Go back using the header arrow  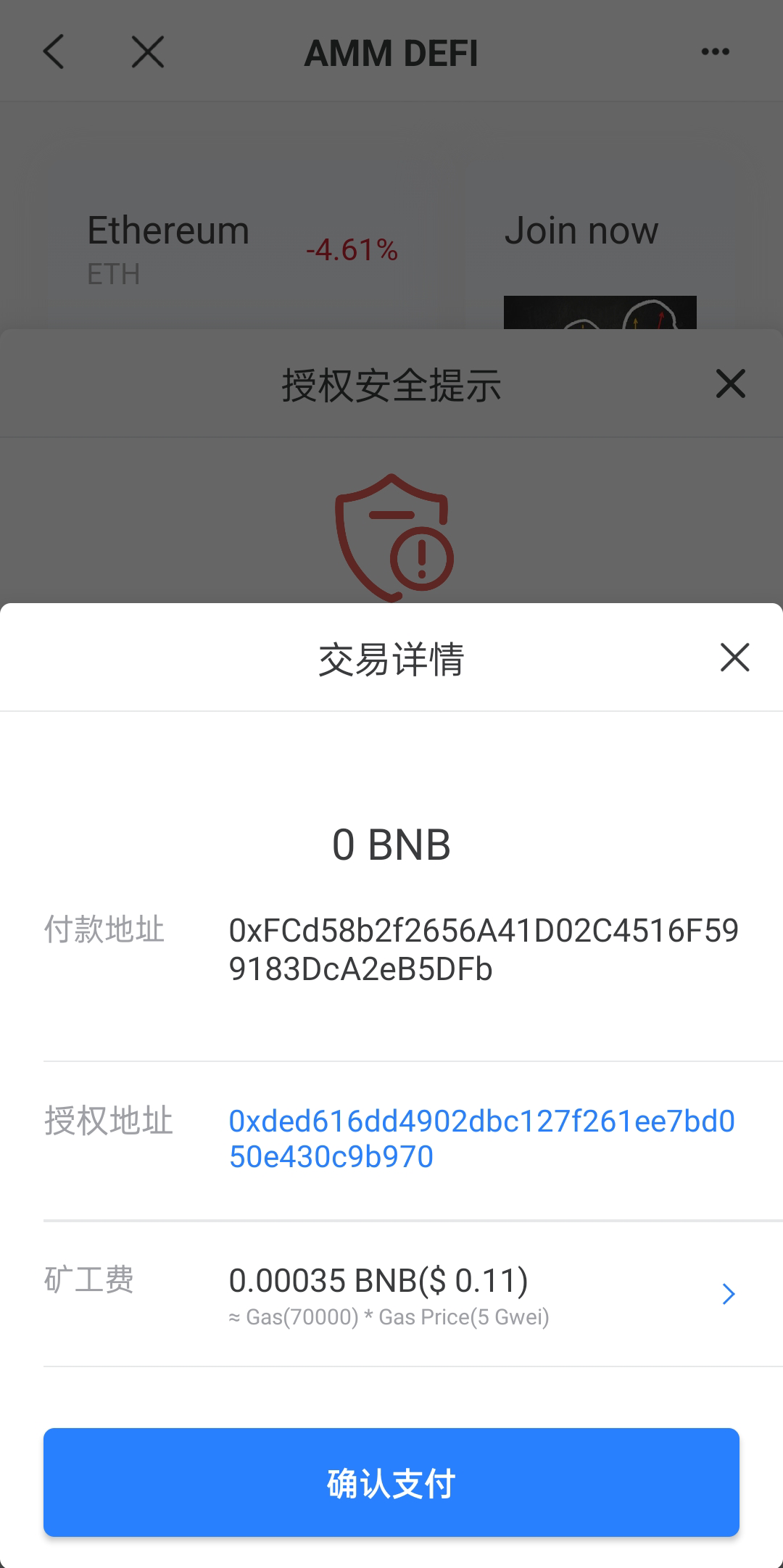point(54,52)
